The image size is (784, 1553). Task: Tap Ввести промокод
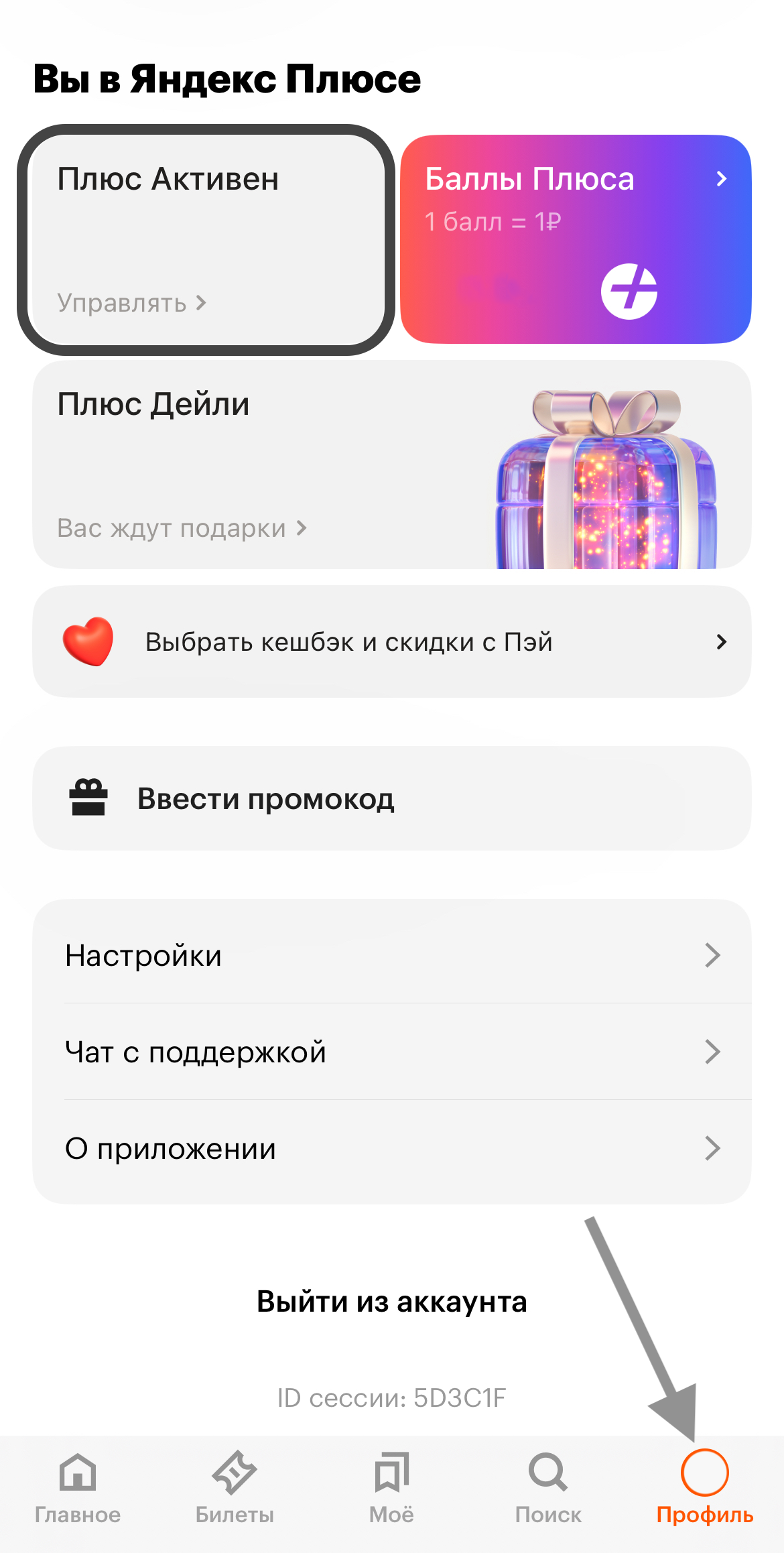click(391, 798)
